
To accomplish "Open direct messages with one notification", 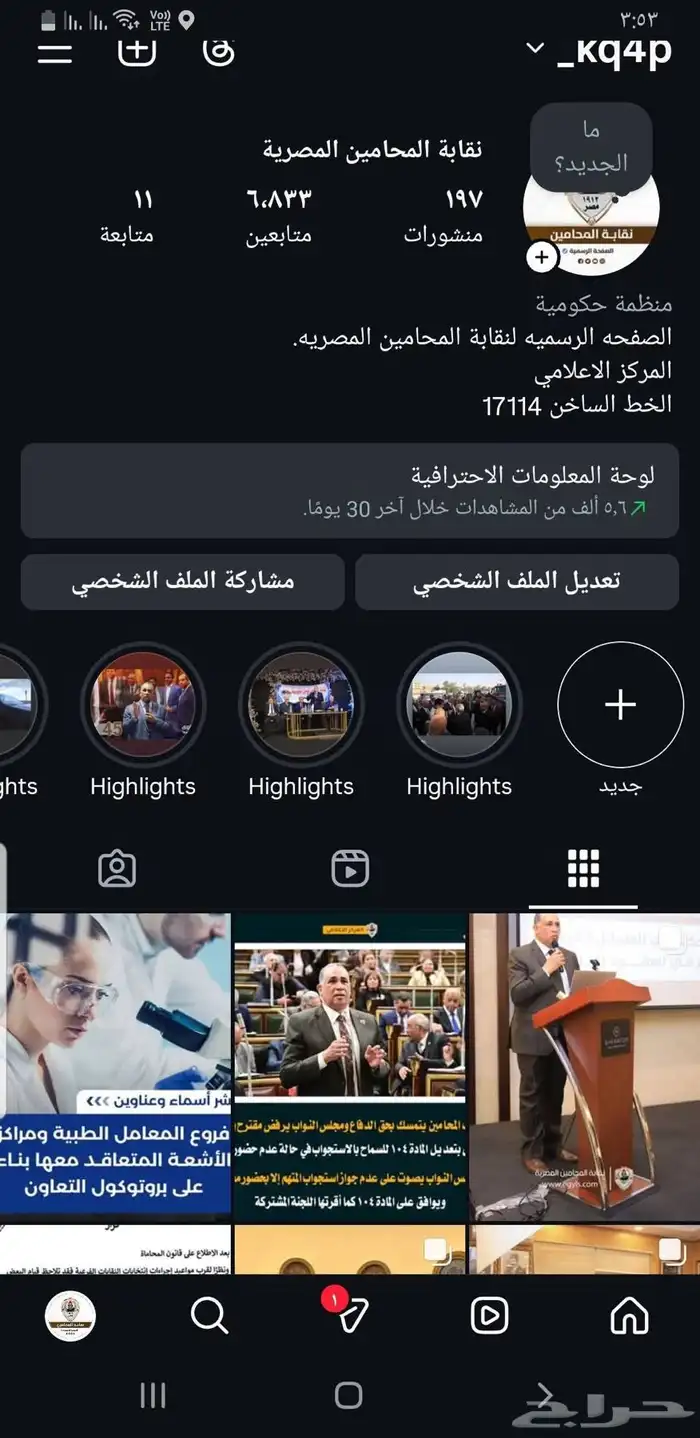I will (350, 1316).
